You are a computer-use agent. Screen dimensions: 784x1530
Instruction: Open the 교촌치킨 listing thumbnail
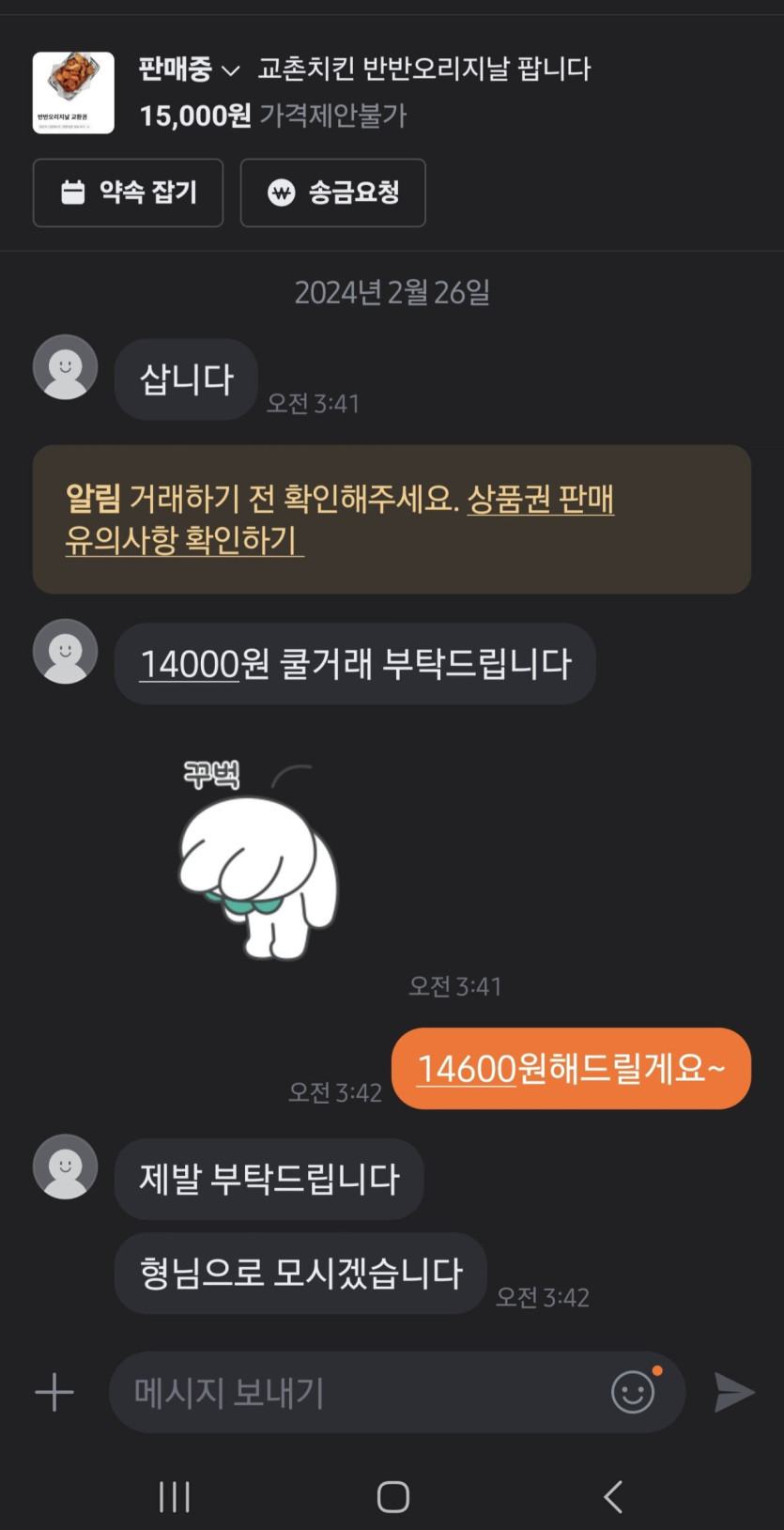[x=73, y=93]
